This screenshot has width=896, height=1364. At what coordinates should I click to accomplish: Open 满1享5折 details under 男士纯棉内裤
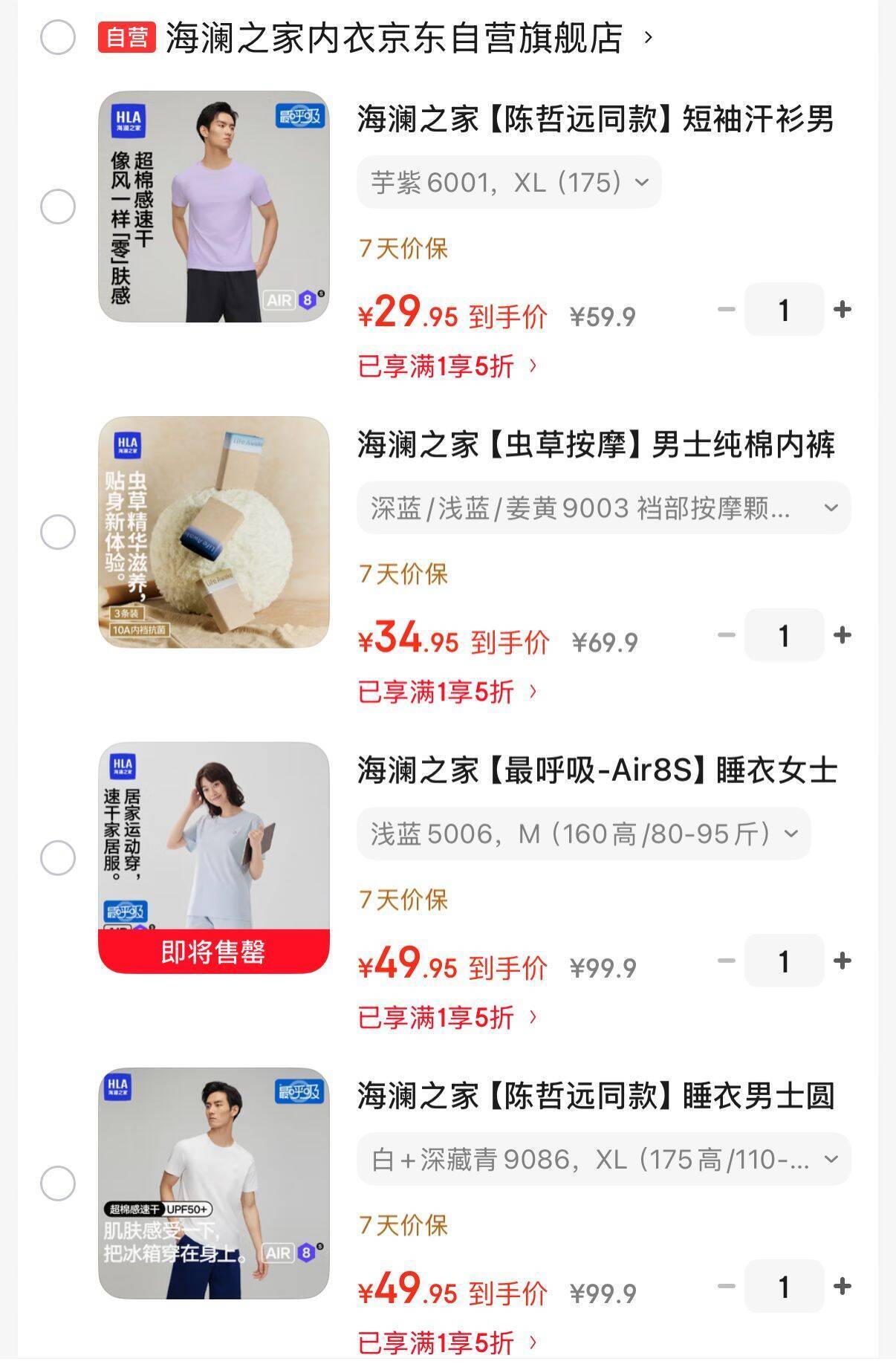click(x=447, y=692)
